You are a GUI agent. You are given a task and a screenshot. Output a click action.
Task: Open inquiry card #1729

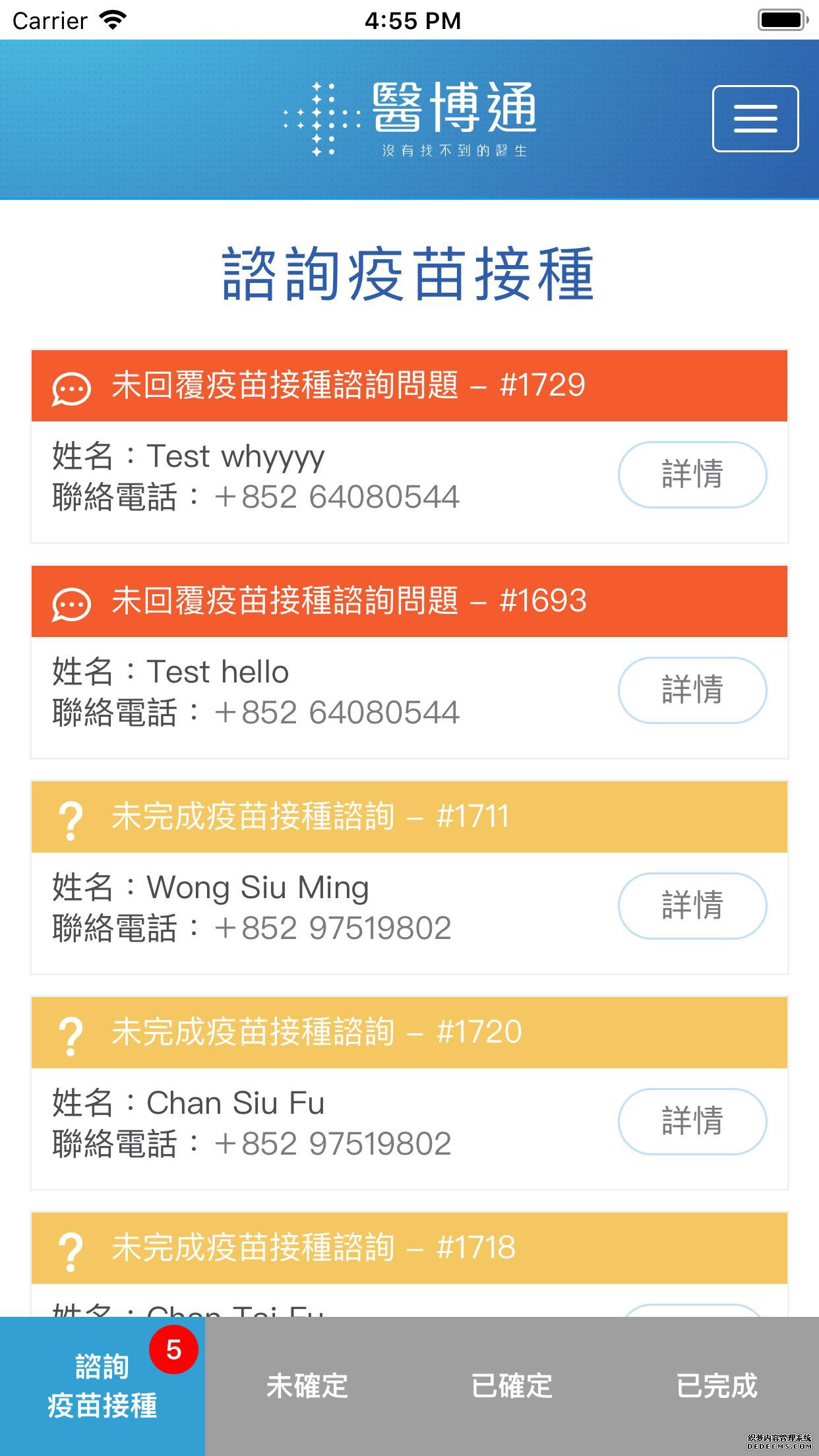coord(409,446)
